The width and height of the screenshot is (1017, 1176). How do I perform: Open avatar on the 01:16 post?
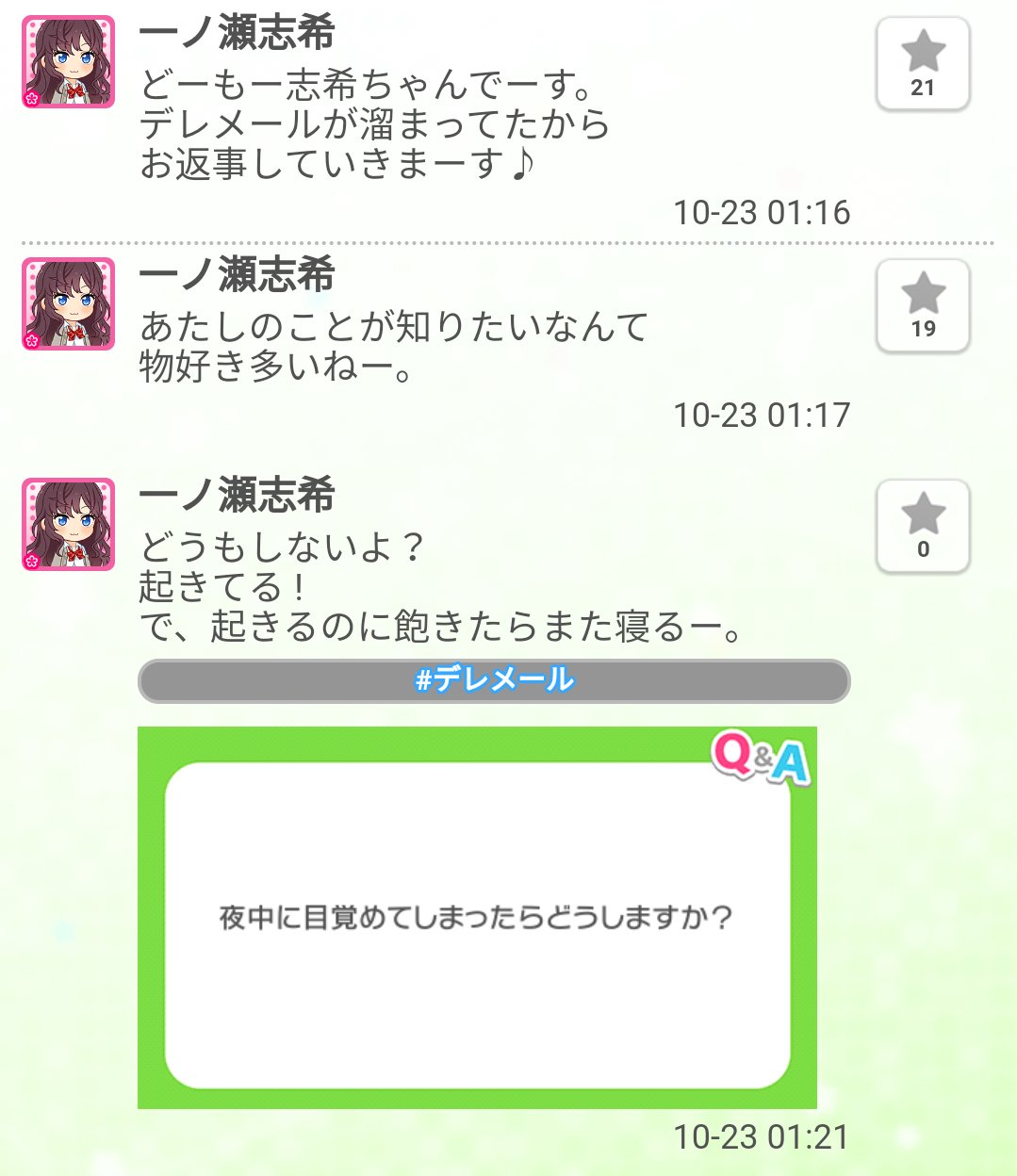68,61
